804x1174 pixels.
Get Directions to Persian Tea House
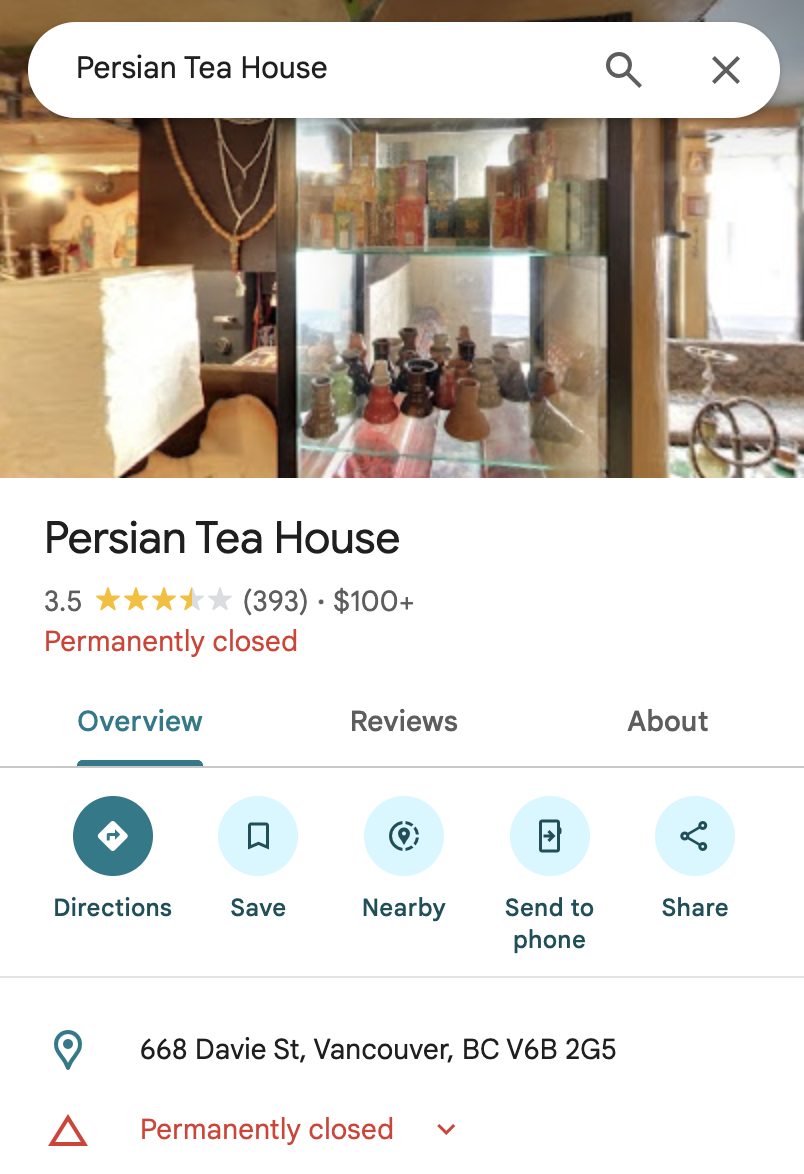click(x=113, y=836)
